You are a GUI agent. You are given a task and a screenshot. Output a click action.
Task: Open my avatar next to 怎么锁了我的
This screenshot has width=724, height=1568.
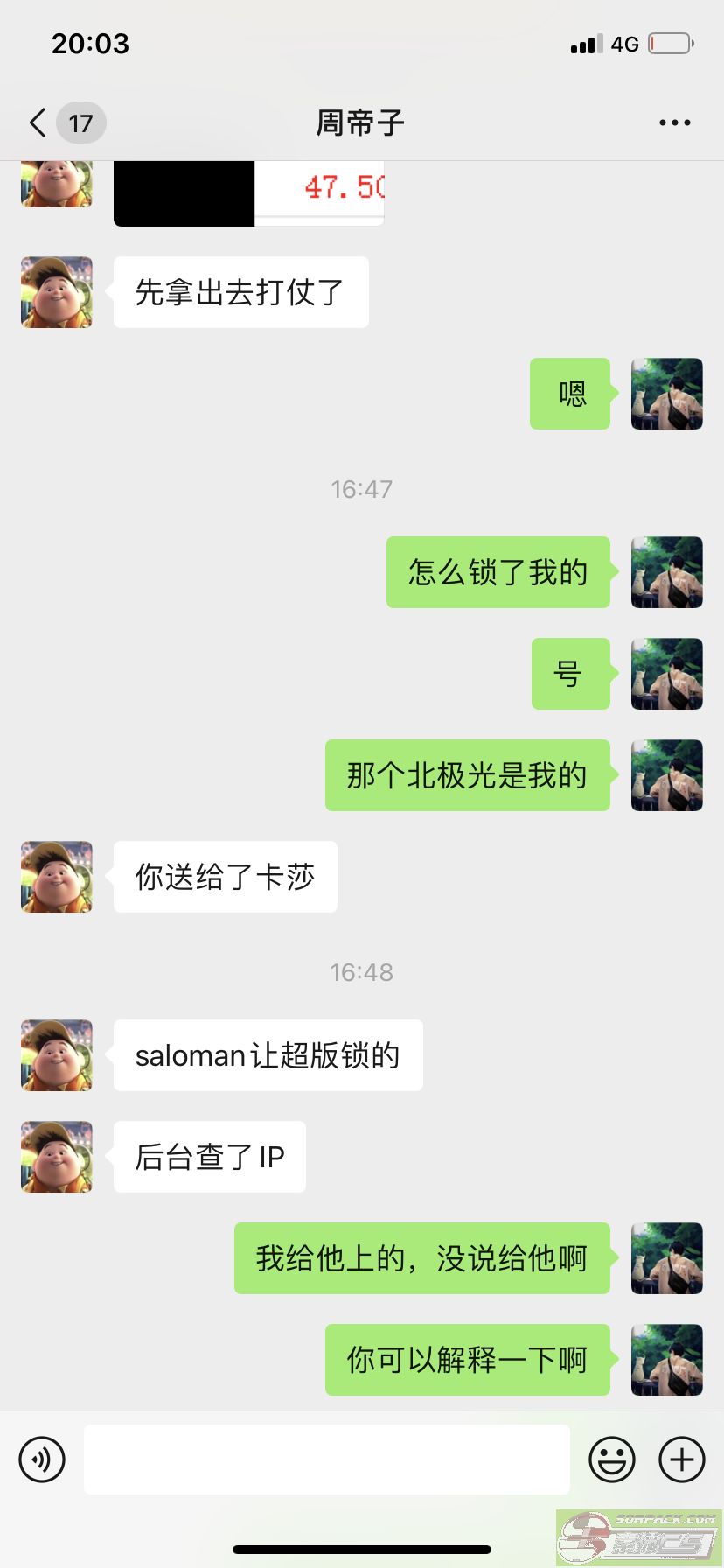(666, 572)
